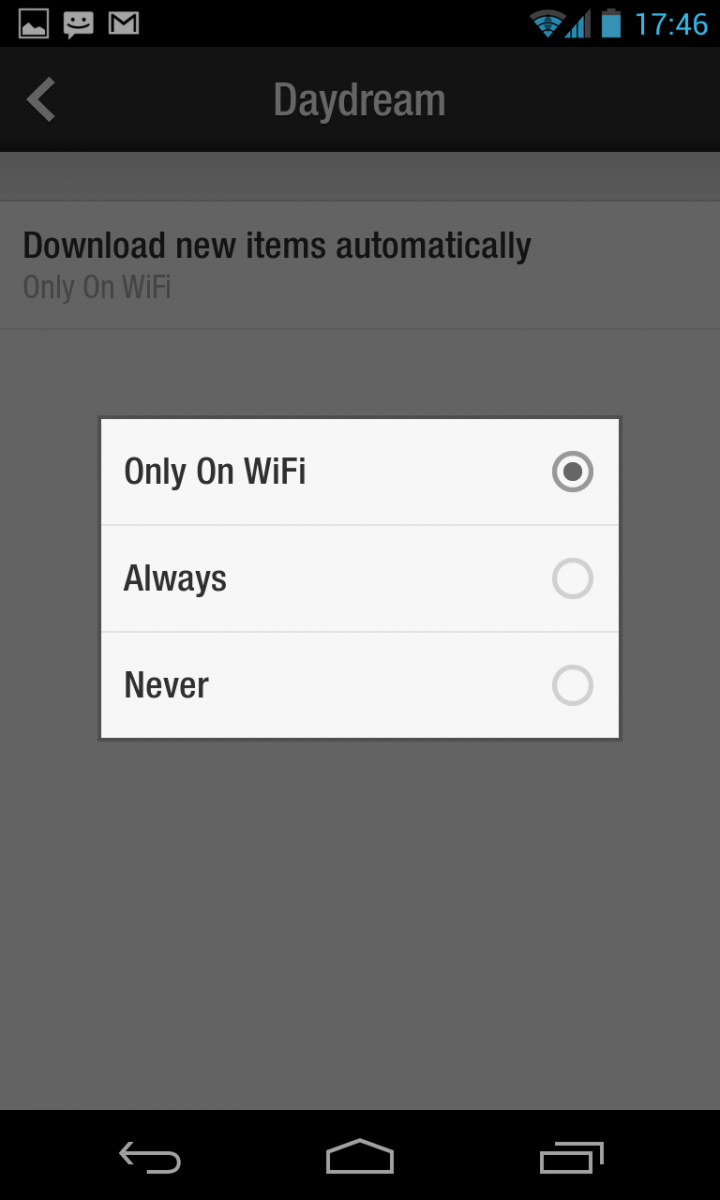This screenshot has height=1200, width=720.
Task: Open the Recent Apps navigation icon
Action: 569,1157
